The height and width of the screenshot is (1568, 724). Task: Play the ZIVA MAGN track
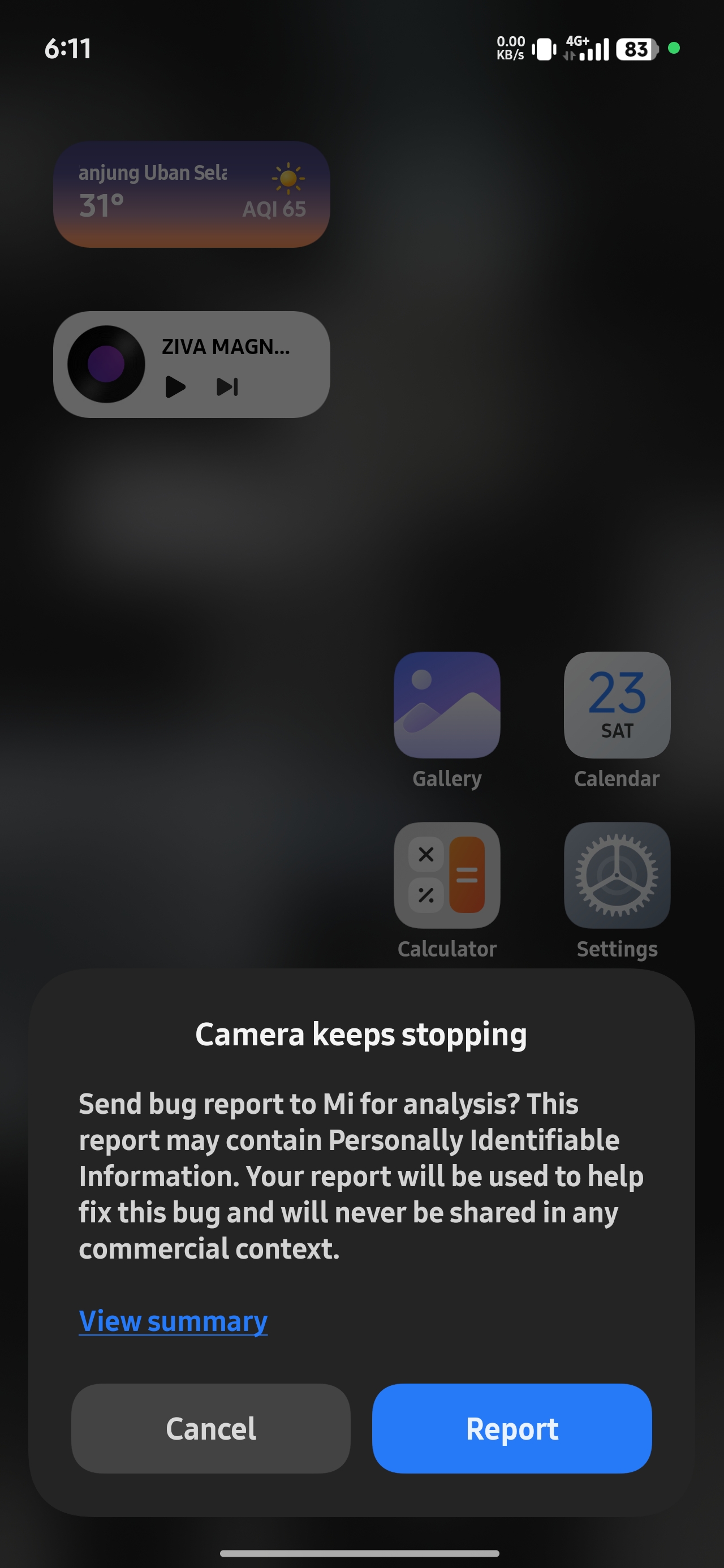175,386
